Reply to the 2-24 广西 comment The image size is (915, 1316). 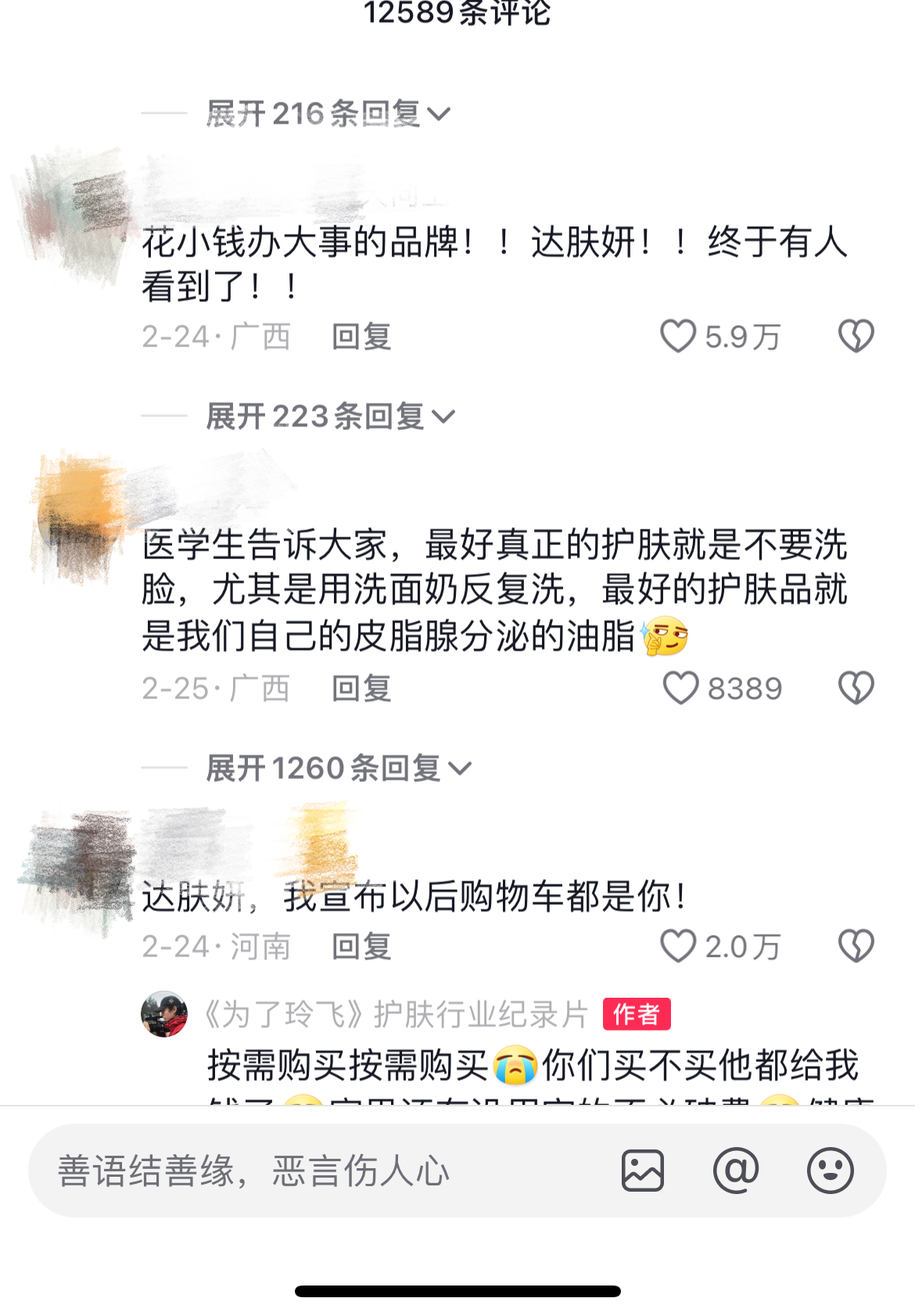pyautogui.click(x=361, y=337)
